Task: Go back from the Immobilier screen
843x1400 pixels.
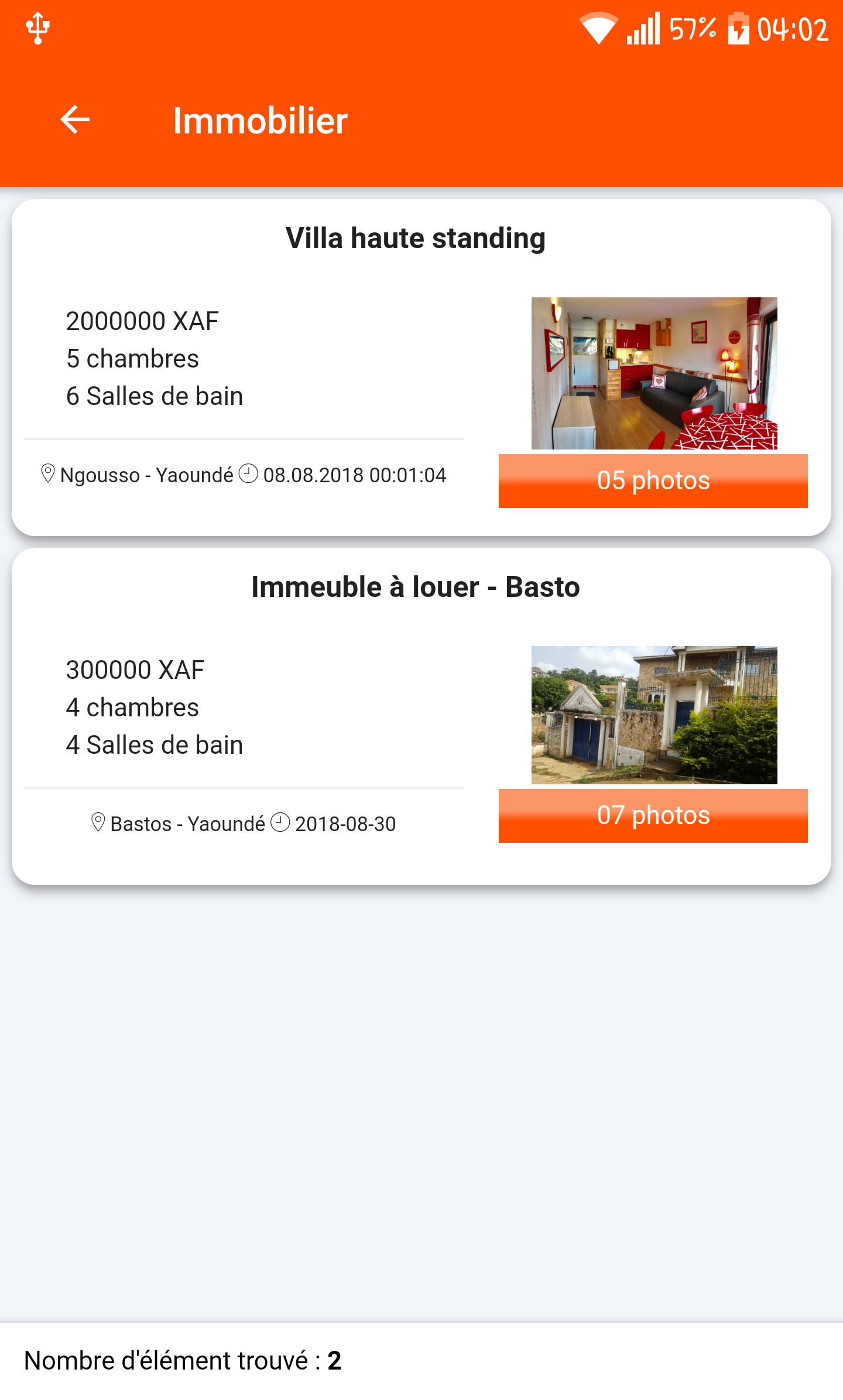Action: coord(75,120)
